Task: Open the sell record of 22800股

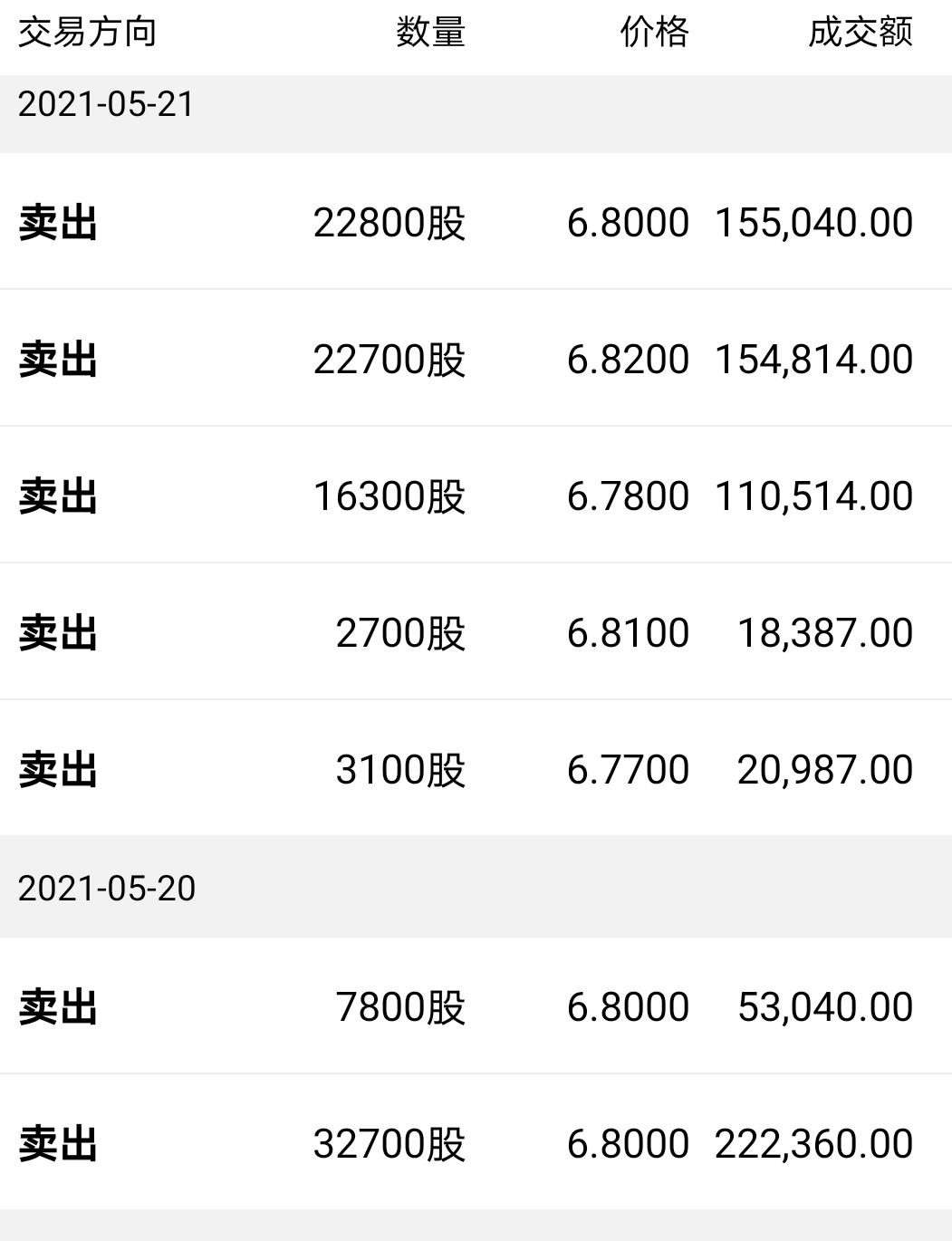Action: 476,222
